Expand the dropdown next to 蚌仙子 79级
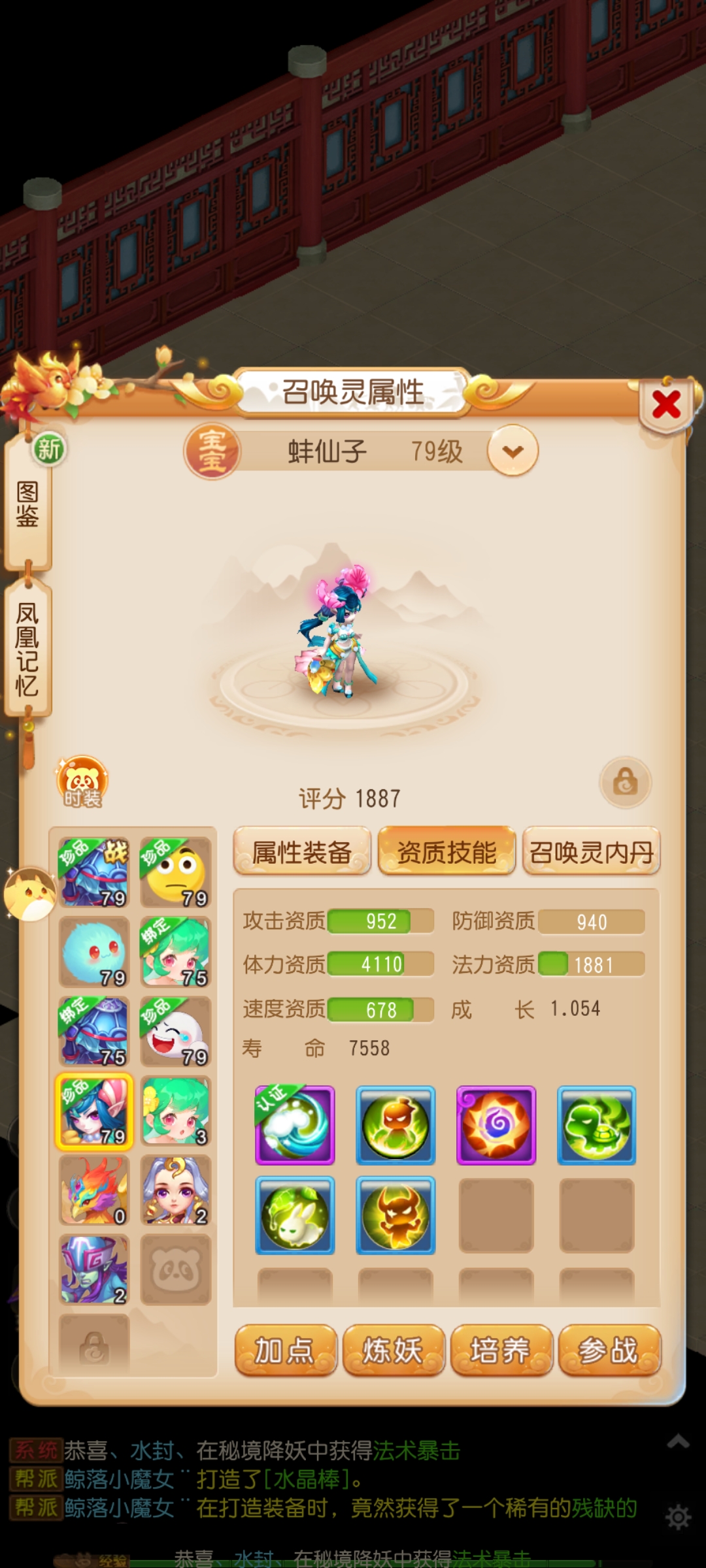 [x=513, y=451]
